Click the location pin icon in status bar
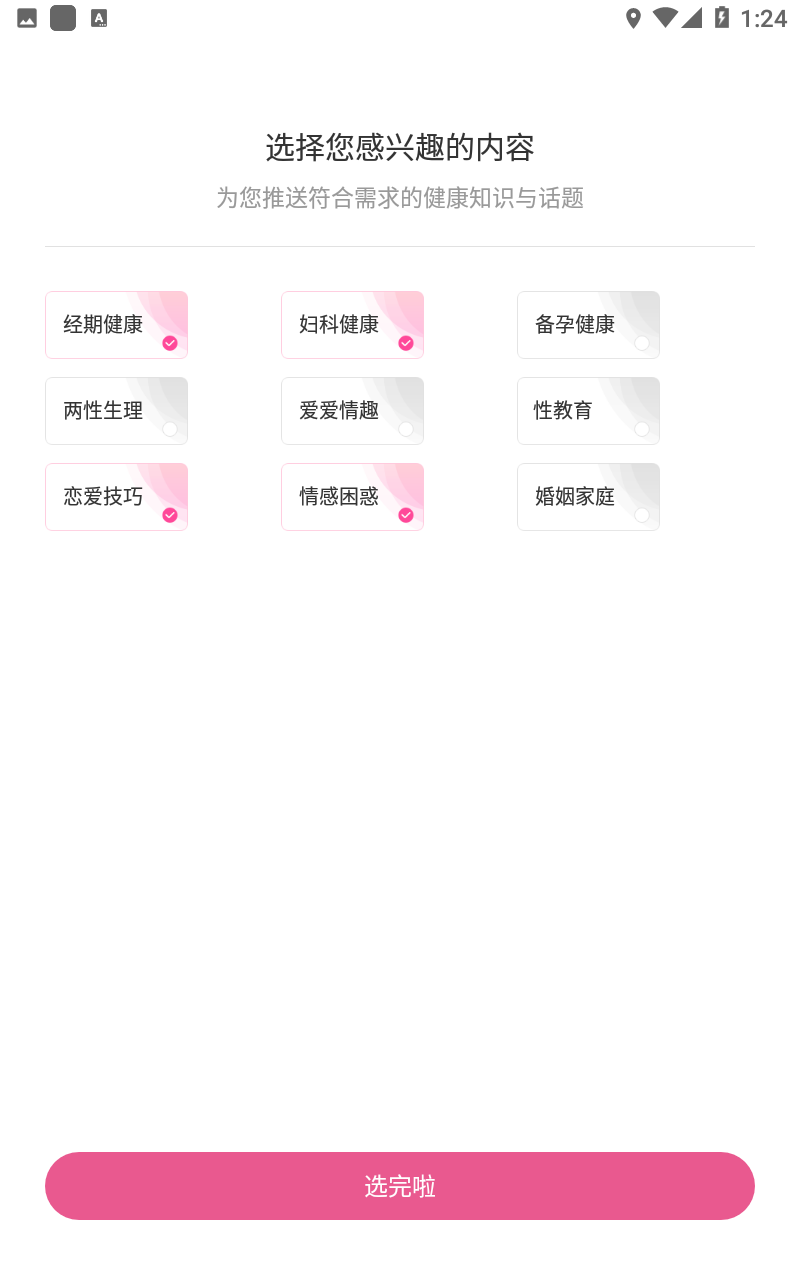The height and width of the screenshot is (1280, 800). point(633,18)
